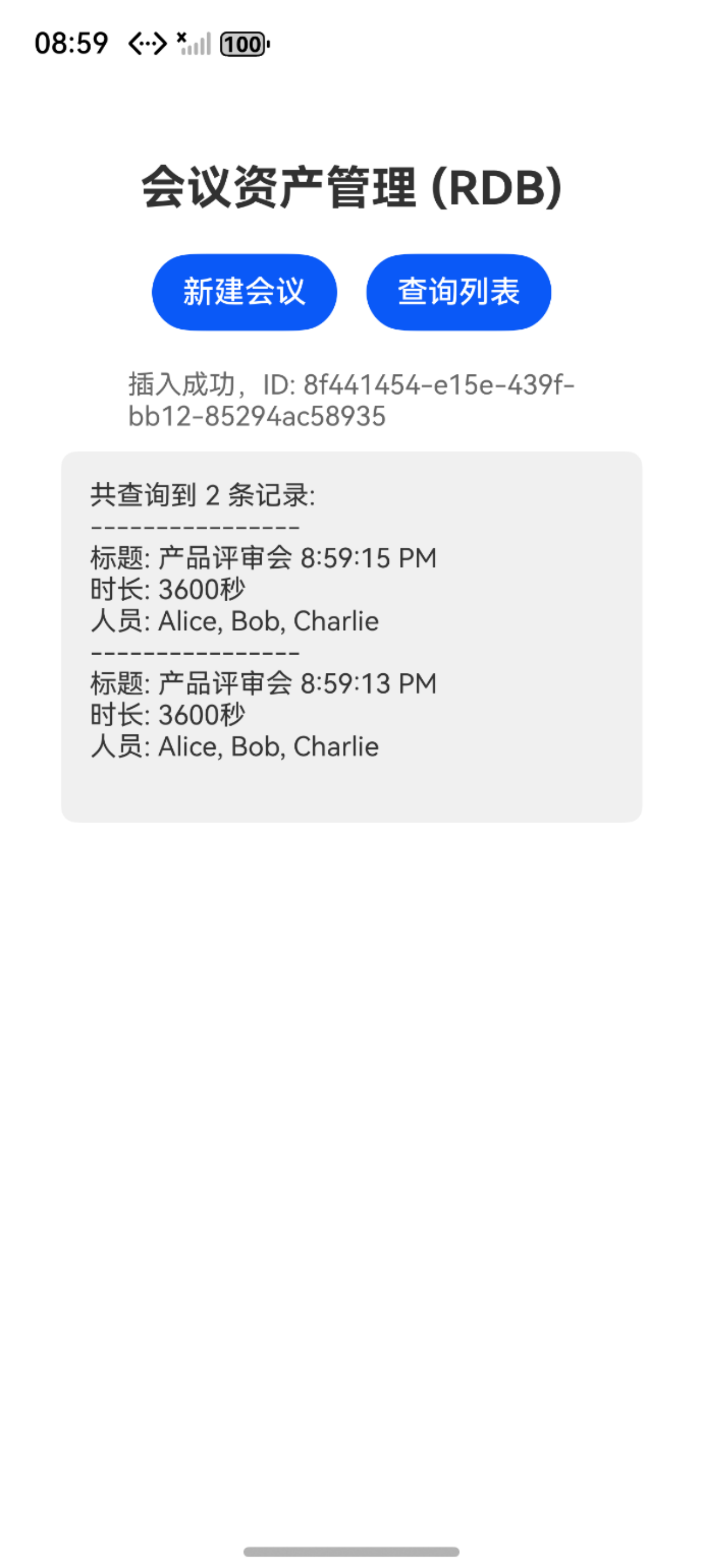Query the list with 查询列表
Screen dimensions: 703x1568
pos(458,292)
